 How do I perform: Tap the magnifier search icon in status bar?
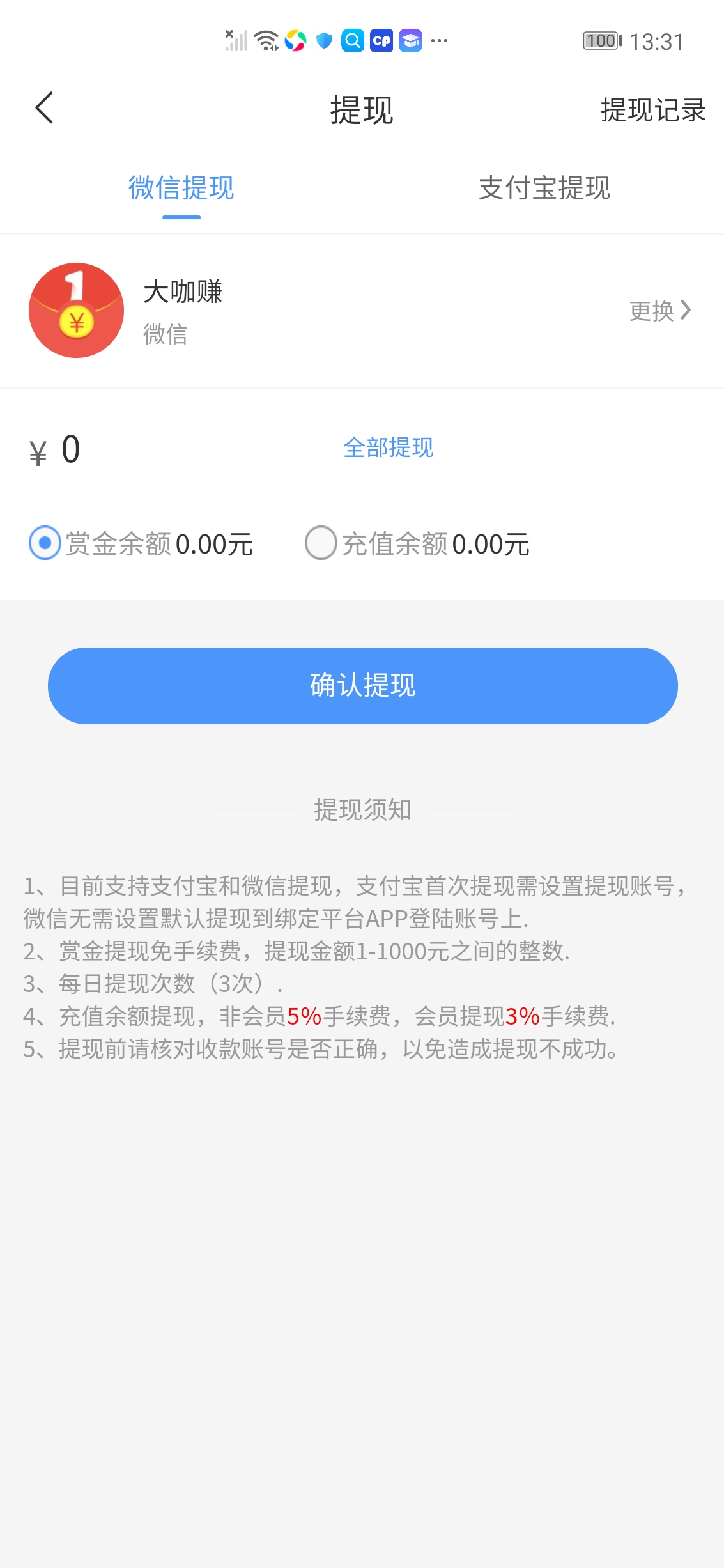[x=352, y=40]
